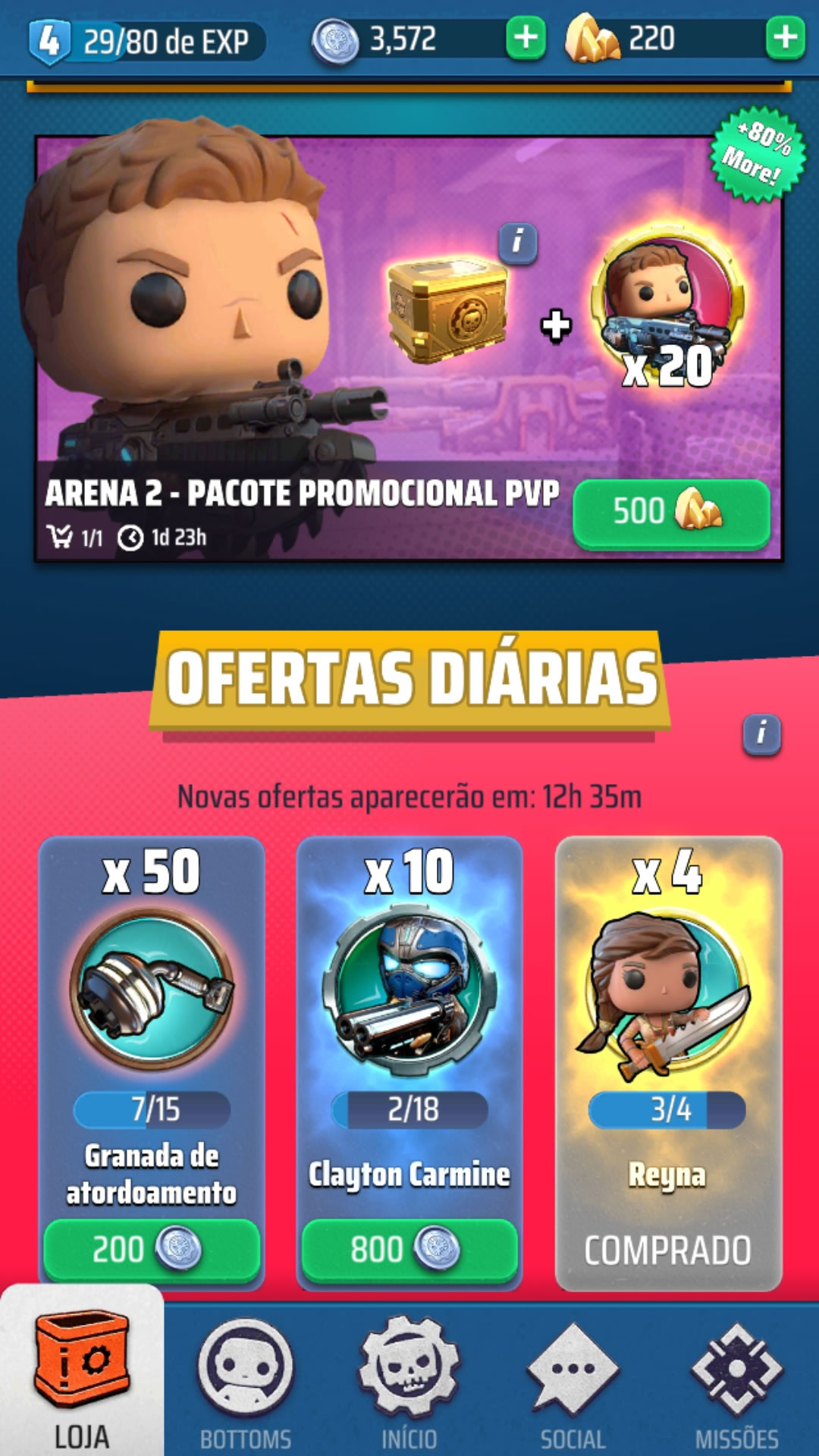Go to the Início tab
The image size is (819, 1456).
click(x=409, y=1382)
